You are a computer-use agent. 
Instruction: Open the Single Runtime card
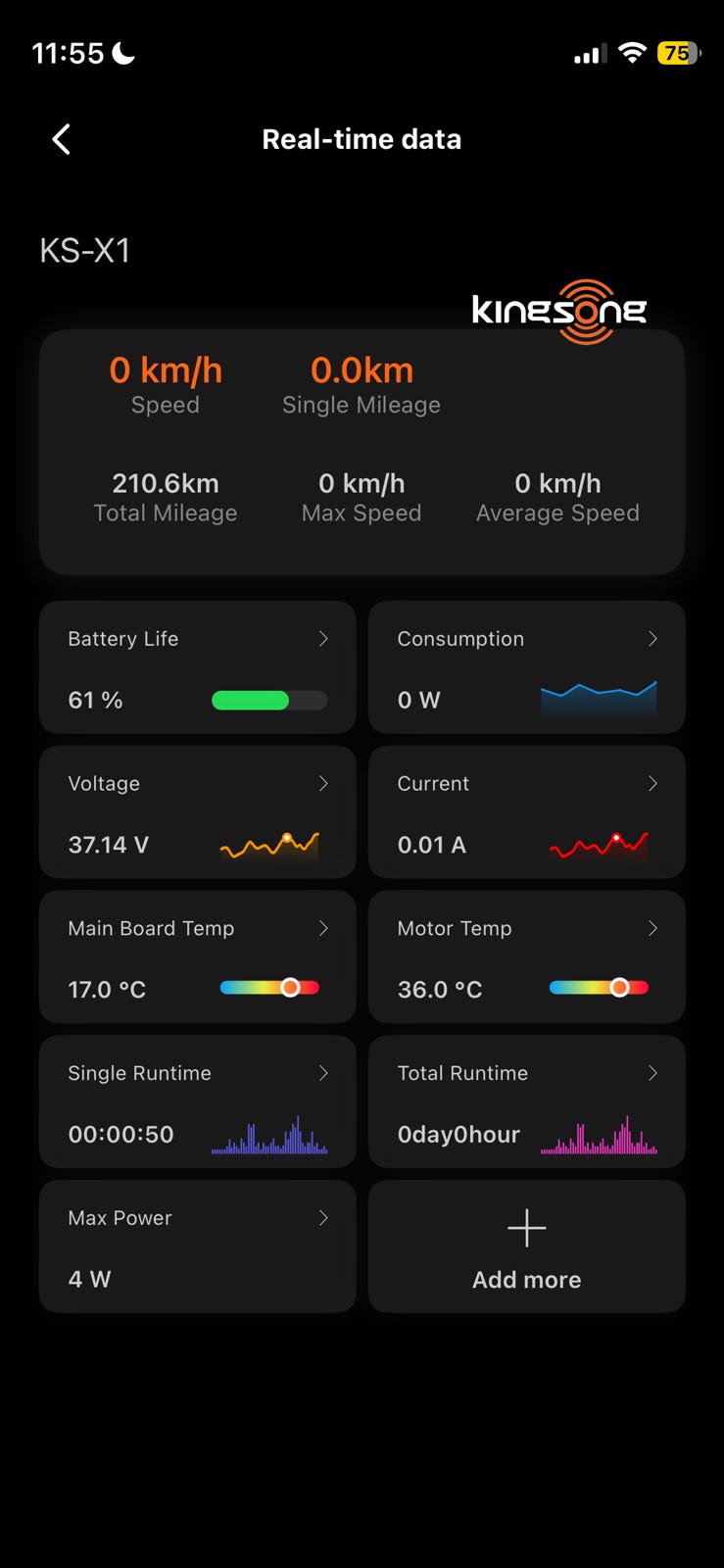click(x=197, y=1102)
